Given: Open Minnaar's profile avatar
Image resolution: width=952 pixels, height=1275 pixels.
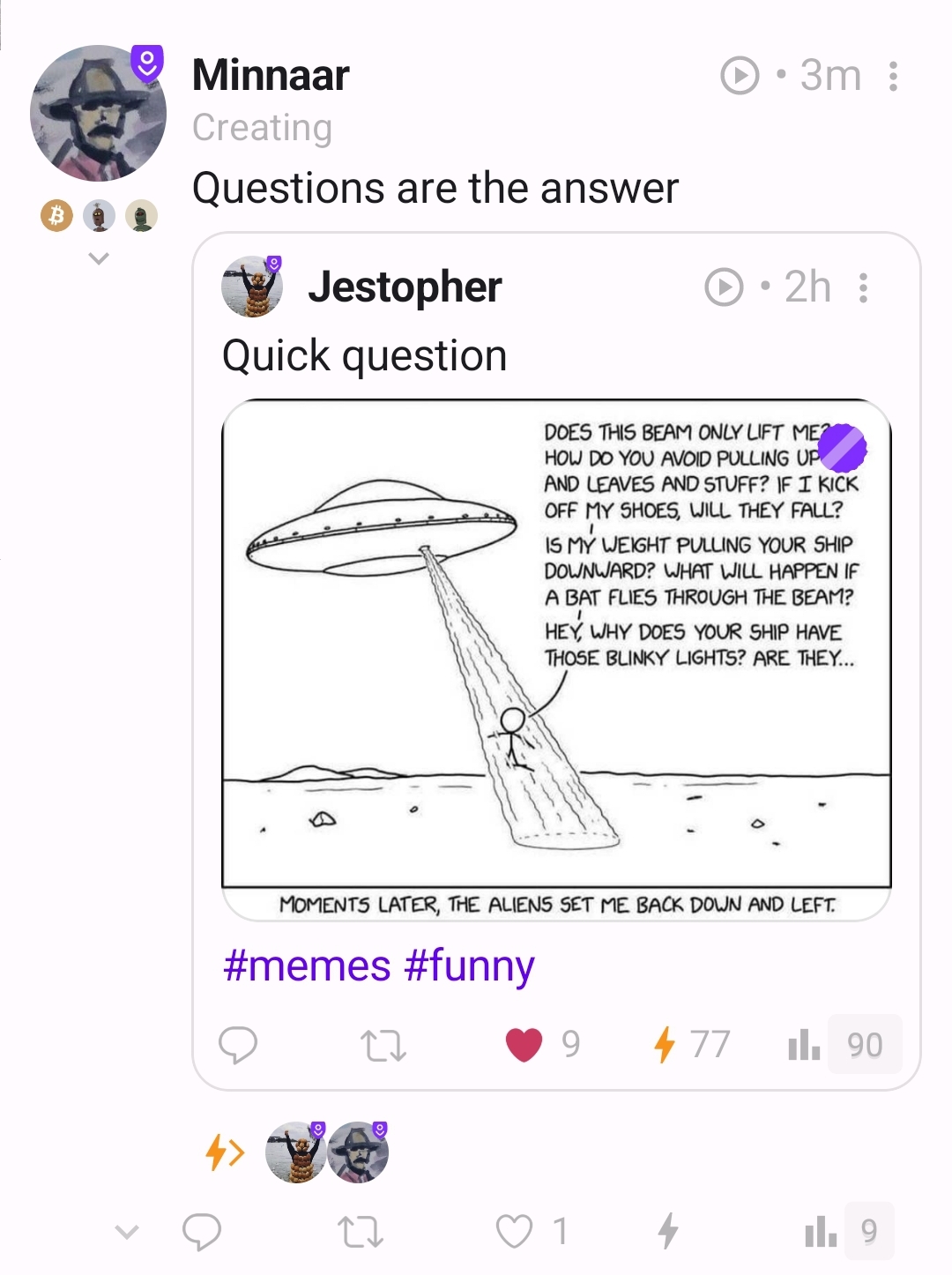Looking at the screenshot, I should click(98, 114).
